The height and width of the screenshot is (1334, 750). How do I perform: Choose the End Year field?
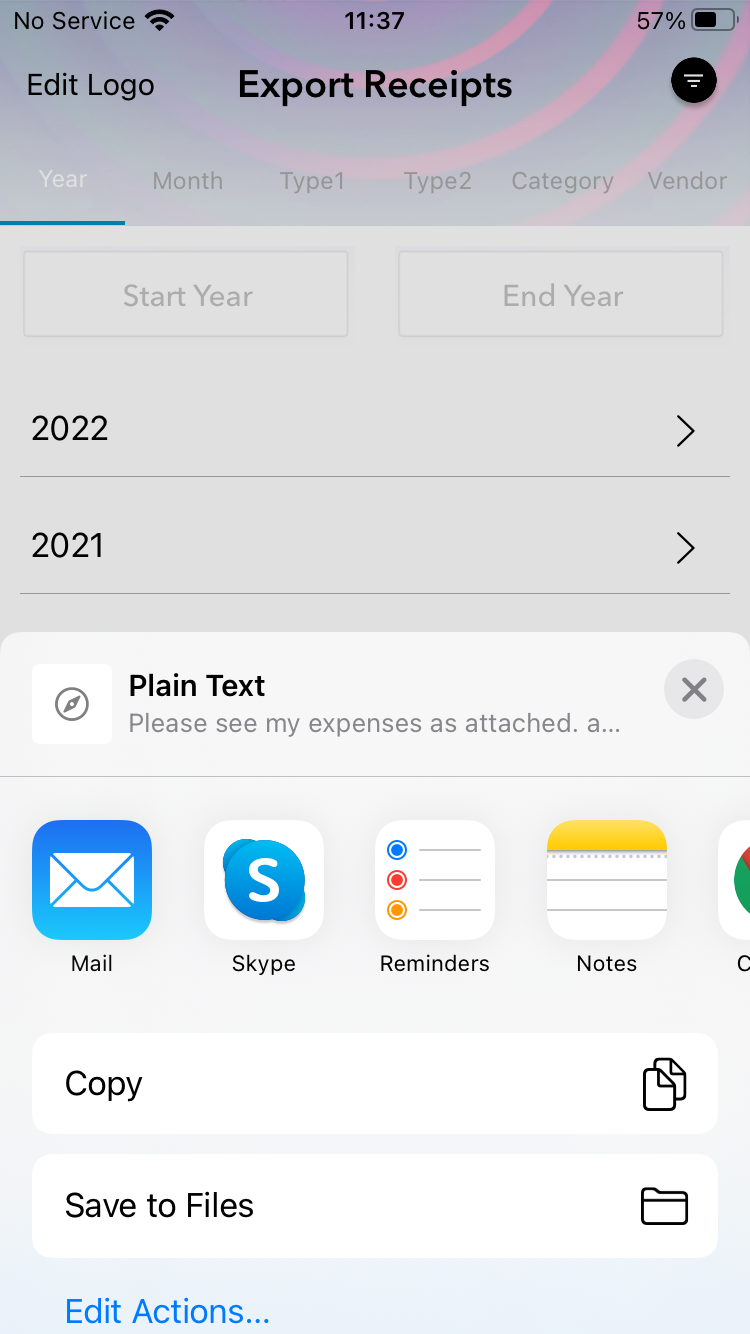click(x=562, y=295)
